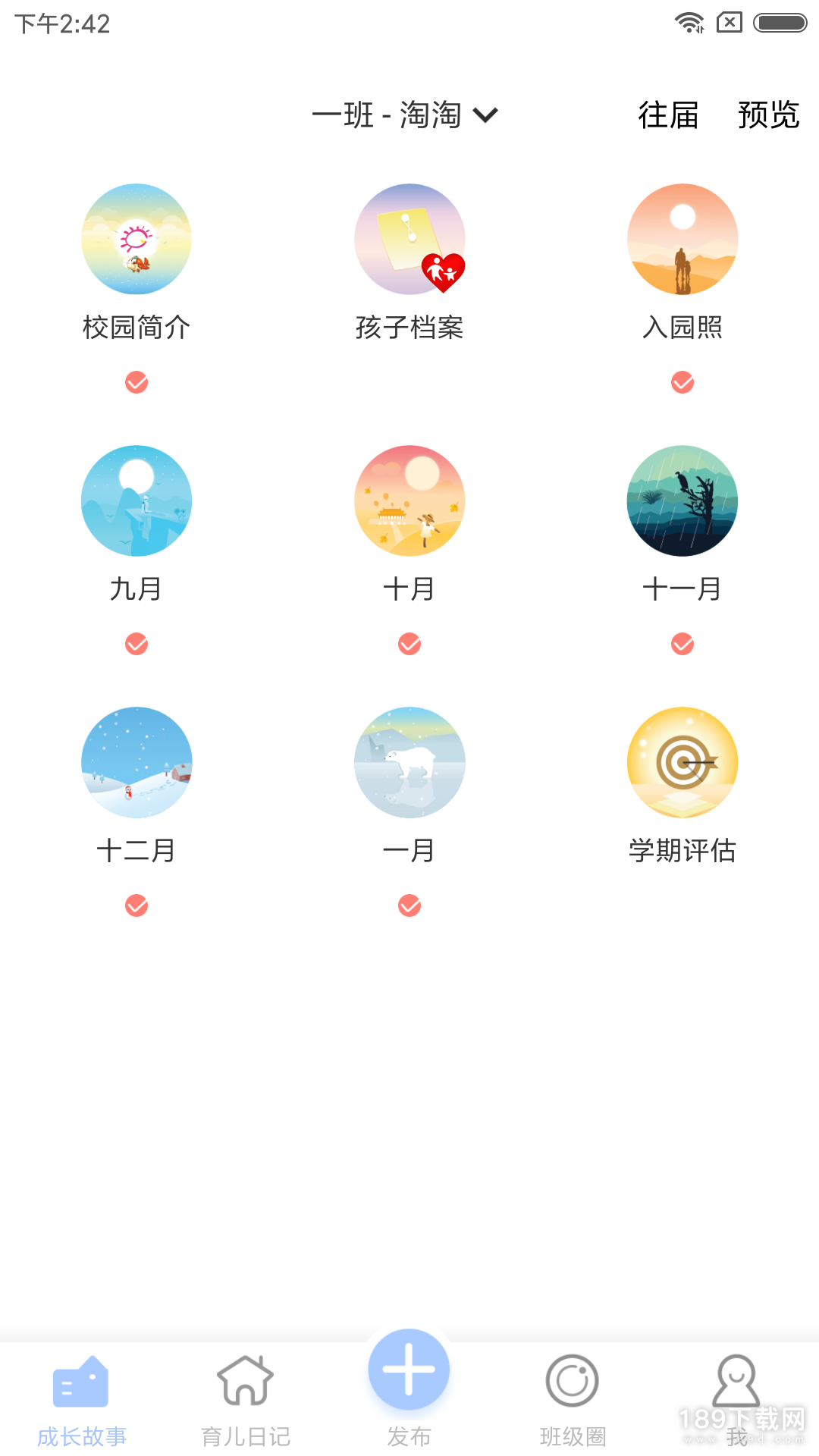The image size is (819, 1456).
Task: Switch to the 我 profile tab
Action: 736,1401
